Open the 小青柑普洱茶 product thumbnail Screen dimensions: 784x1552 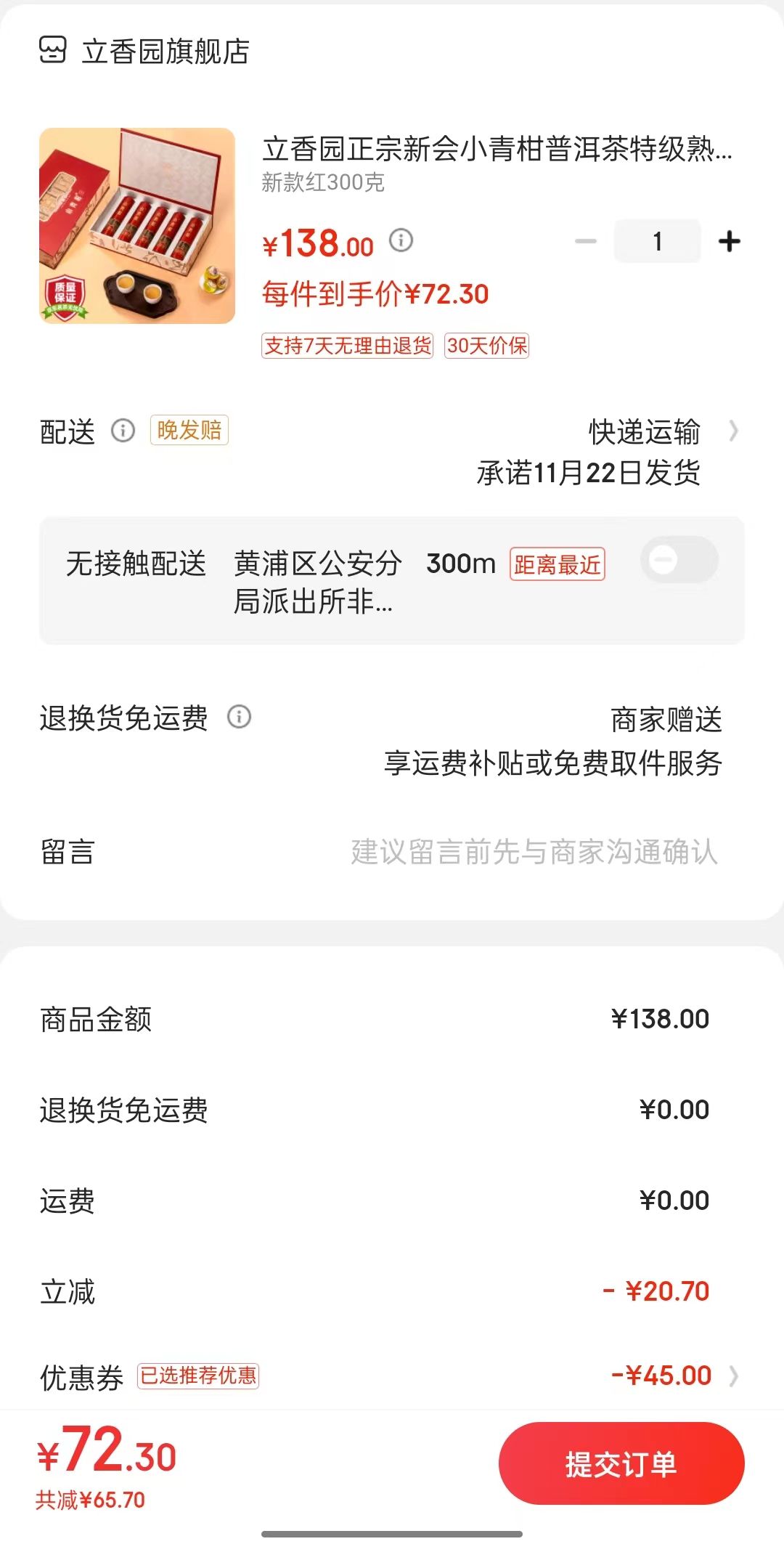coord(137,226)
